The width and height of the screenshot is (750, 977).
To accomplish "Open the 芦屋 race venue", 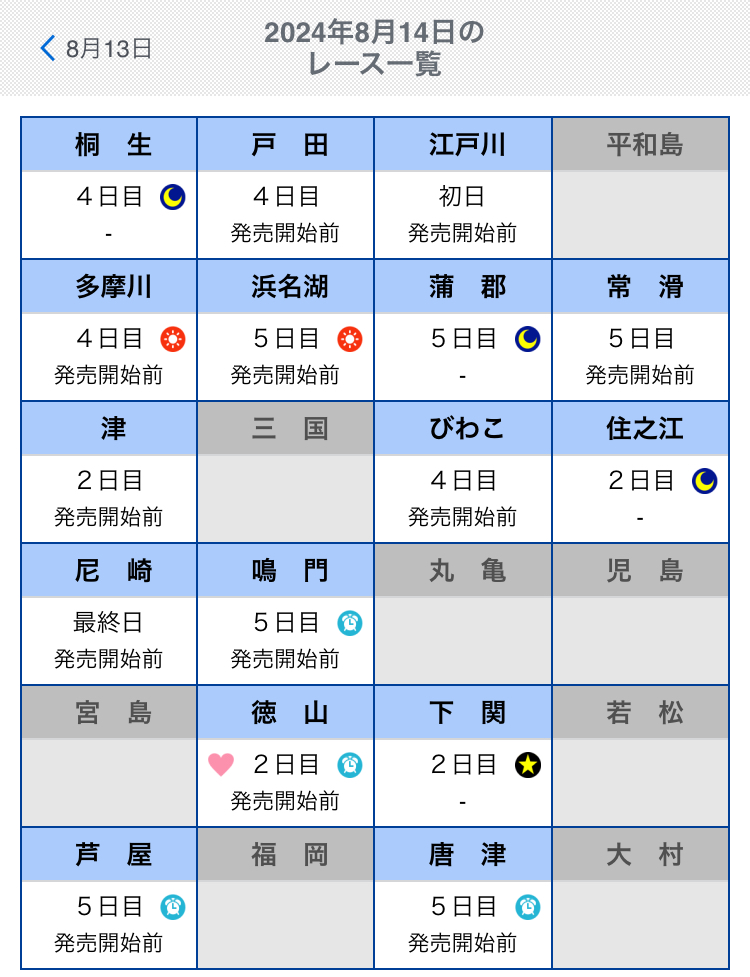I will 109,898.
